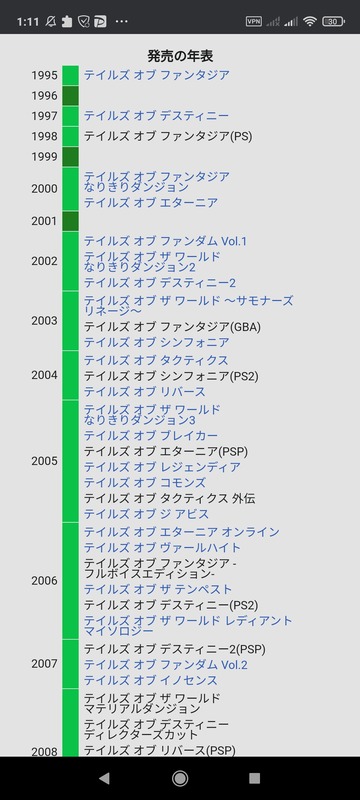
Task: Open the テイルズ オブ リバース link under 2004
Action: pyautogui.click(x=145, y=392)
